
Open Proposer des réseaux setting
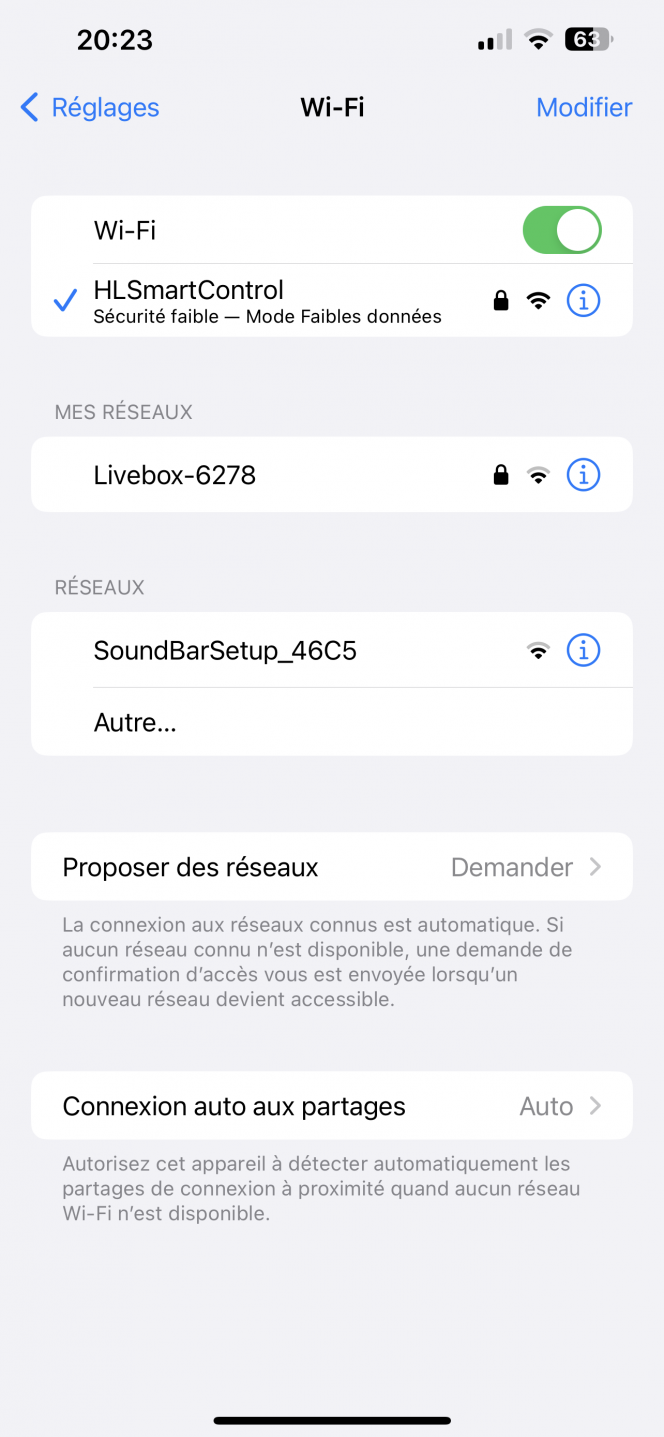point(332,866)
